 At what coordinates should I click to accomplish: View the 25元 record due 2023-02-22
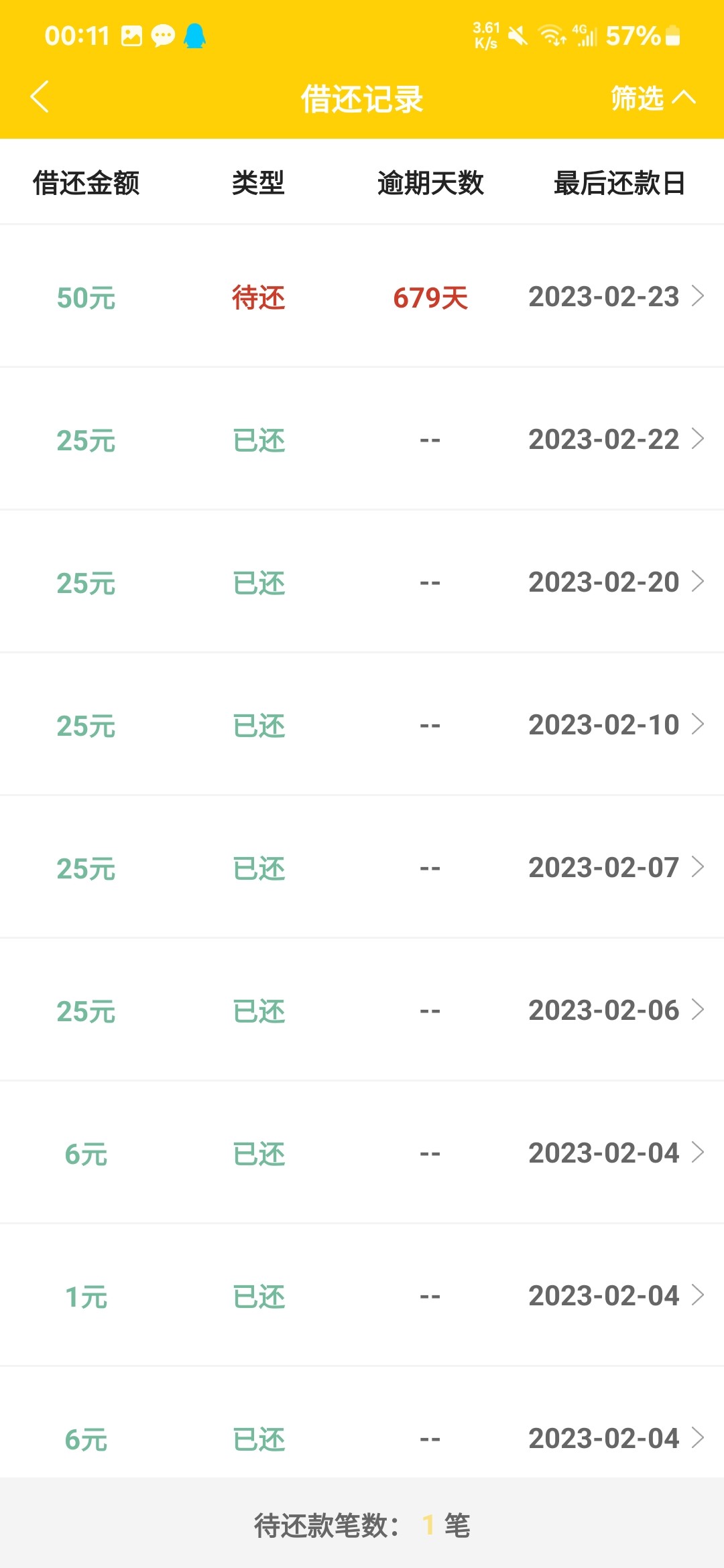[x=362, y=439]
